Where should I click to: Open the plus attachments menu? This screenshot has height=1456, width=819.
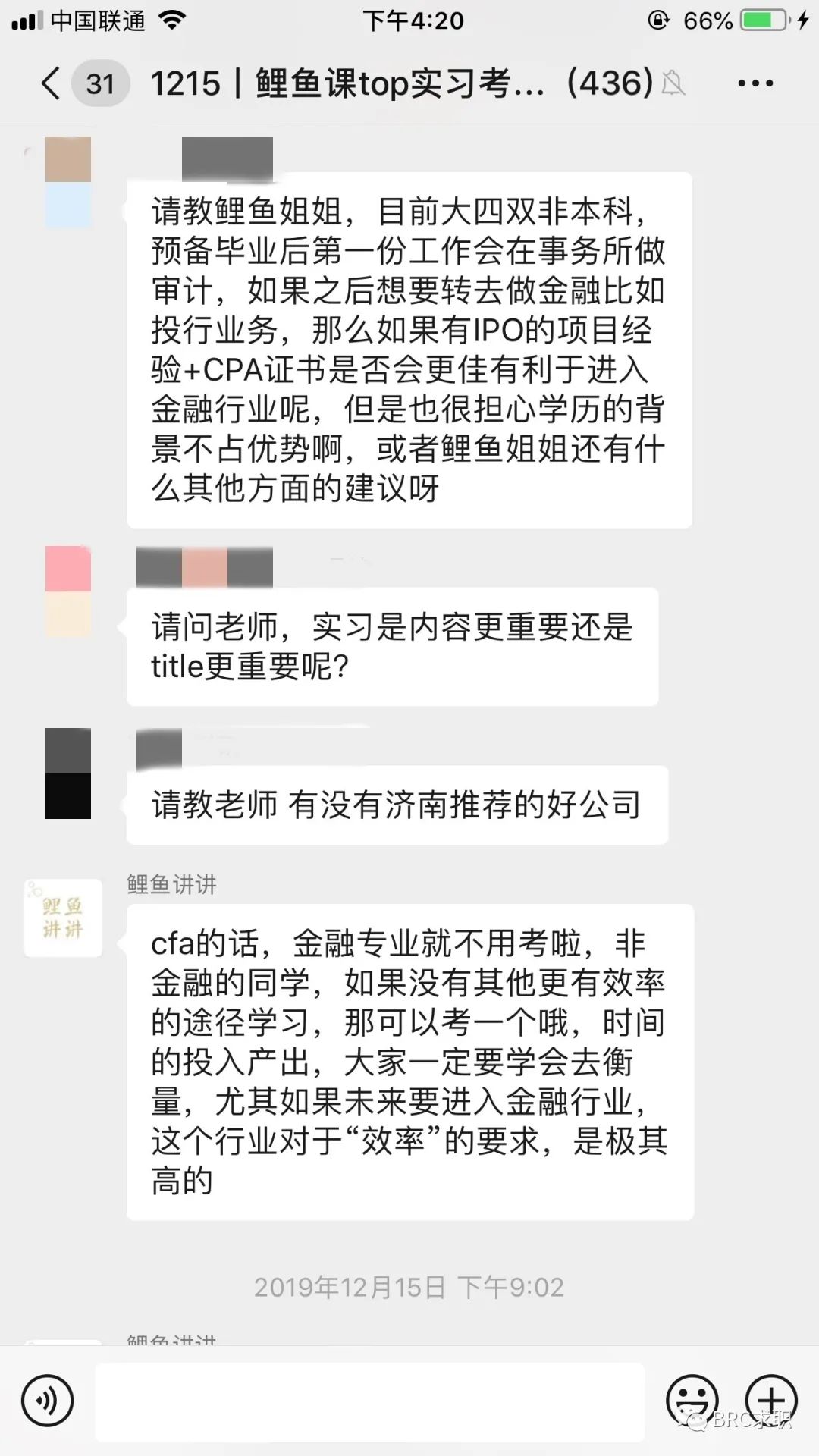(771, 1401)
